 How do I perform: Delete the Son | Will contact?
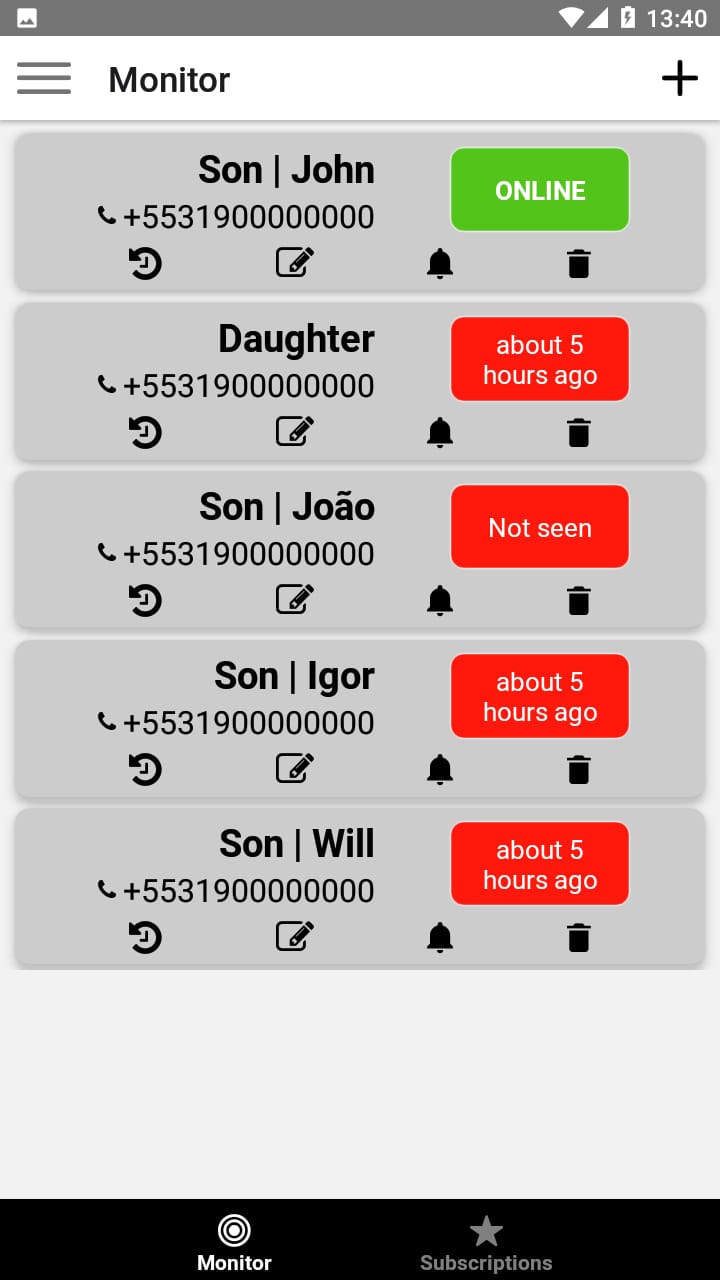click(578, 937)
